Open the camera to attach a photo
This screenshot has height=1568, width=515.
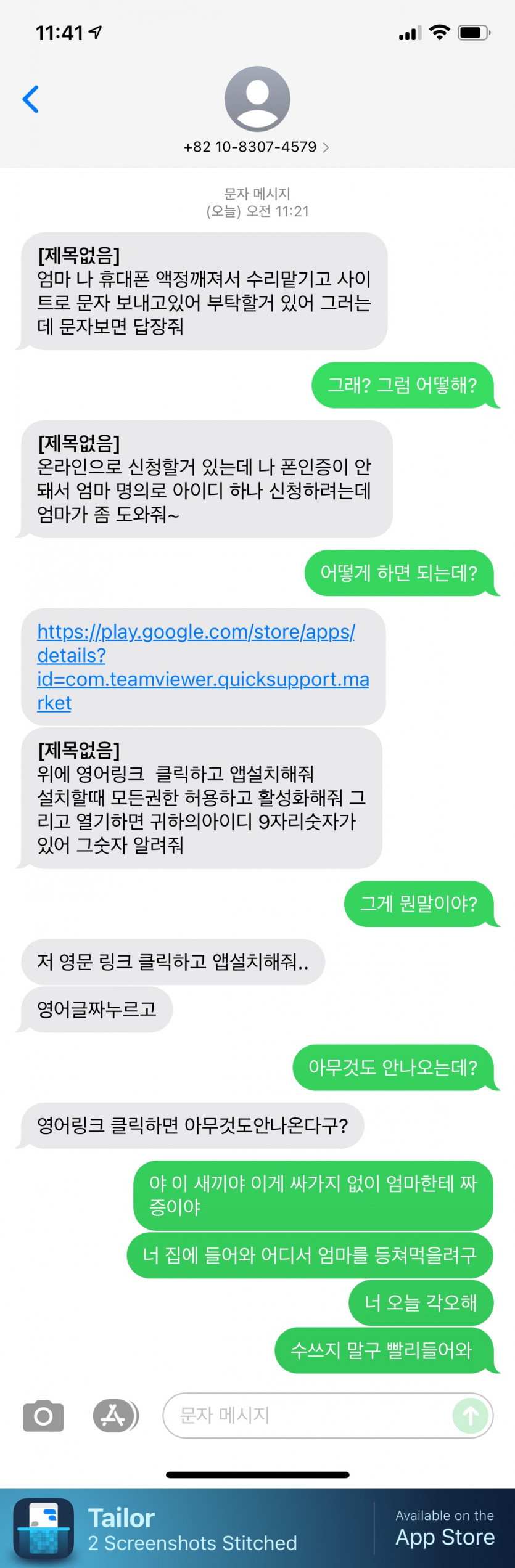pyautogui.click(x=43, y=1416)
